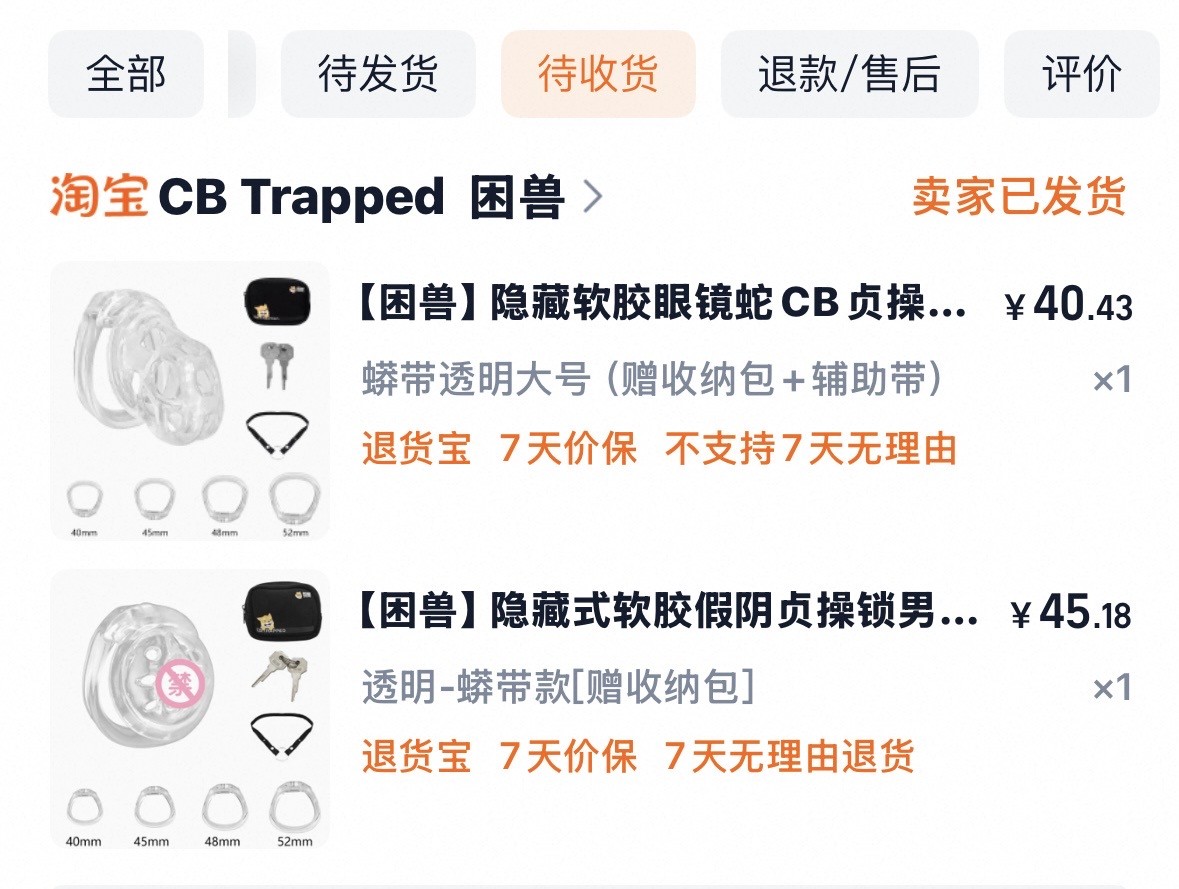
Task: Open the 待收货 tab
Action: click(598, 74)
